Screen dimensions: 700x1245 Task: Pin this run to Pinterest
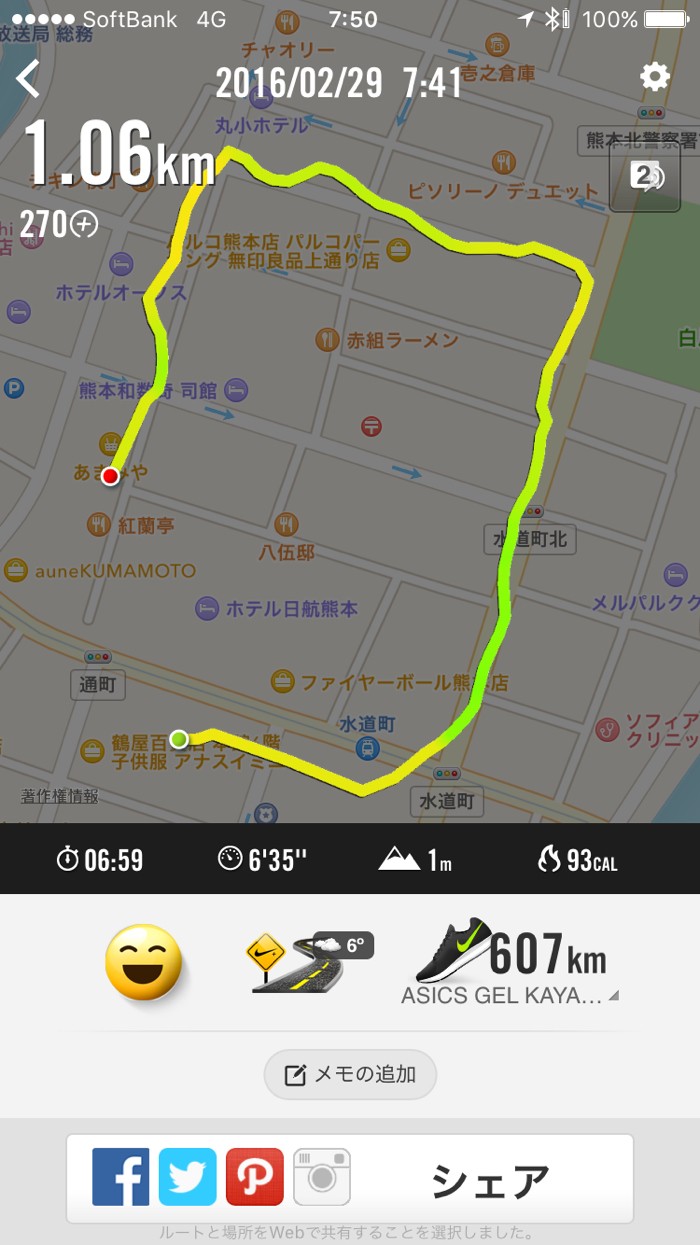(x=254, y=1177)
